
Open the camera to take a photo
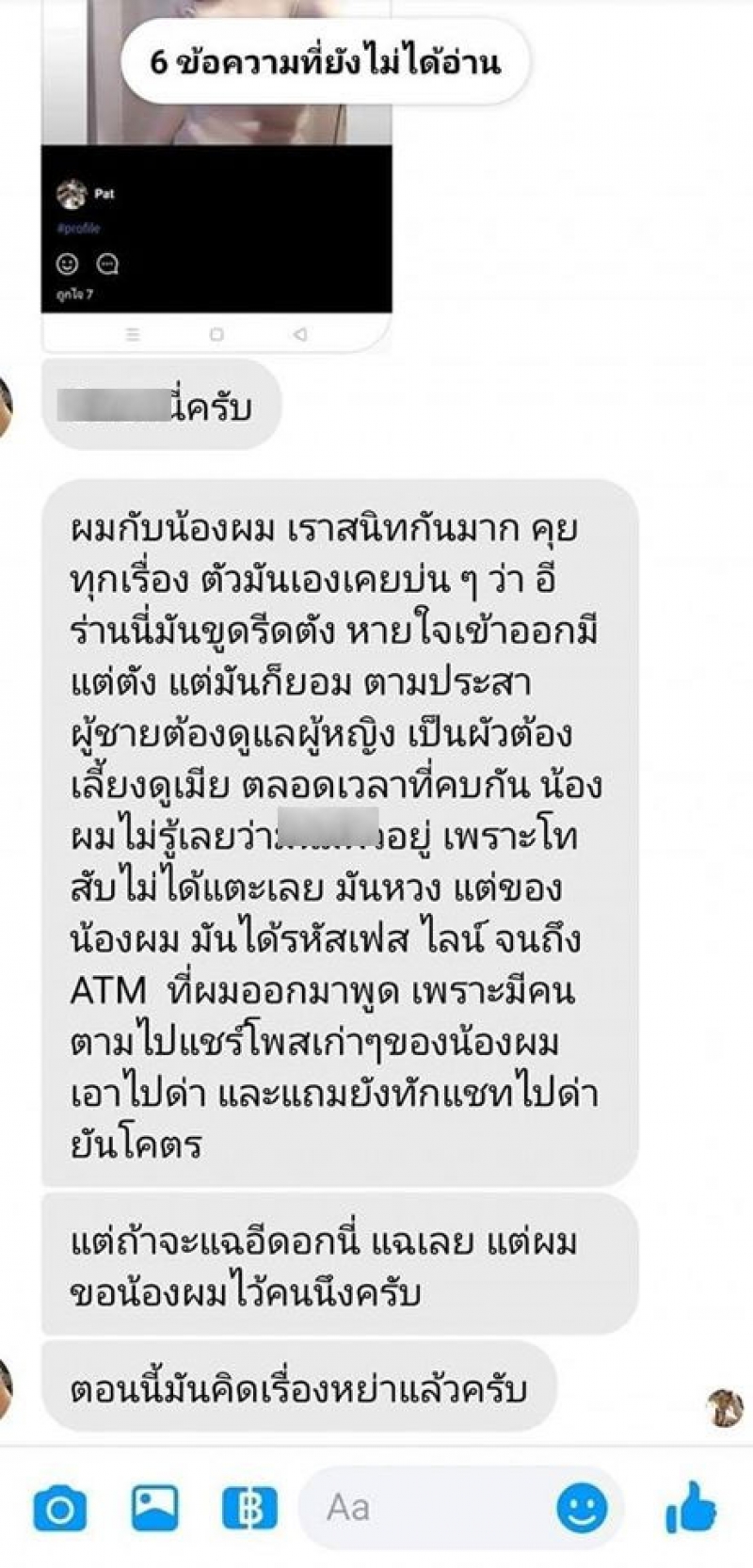[x=60, y=1510]
